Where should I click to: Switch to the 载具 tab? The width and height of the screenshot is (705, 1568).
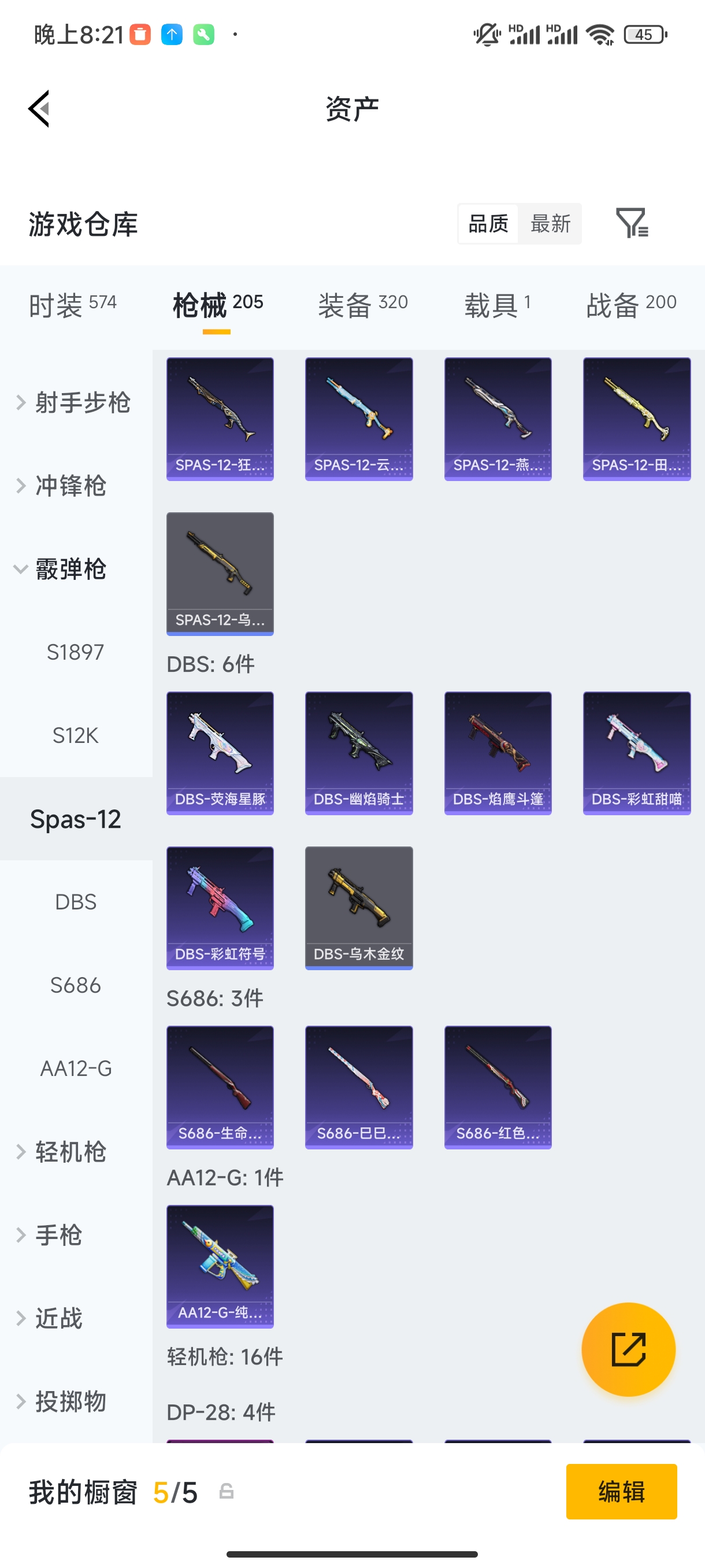pyautogui.click(x=497, y=304)
